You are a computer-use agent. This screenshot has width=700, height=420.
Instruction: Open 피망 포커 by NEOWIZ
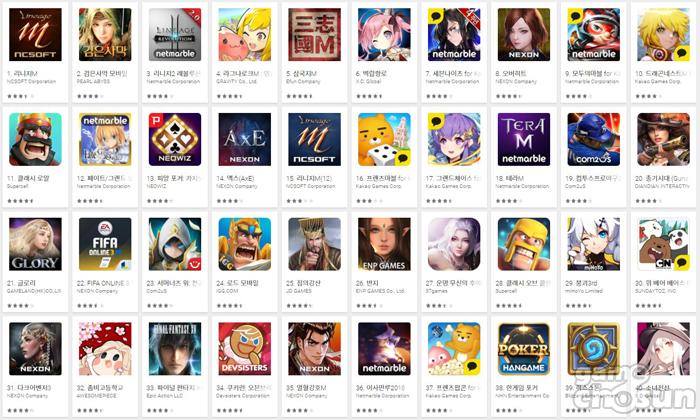point(175,140)
